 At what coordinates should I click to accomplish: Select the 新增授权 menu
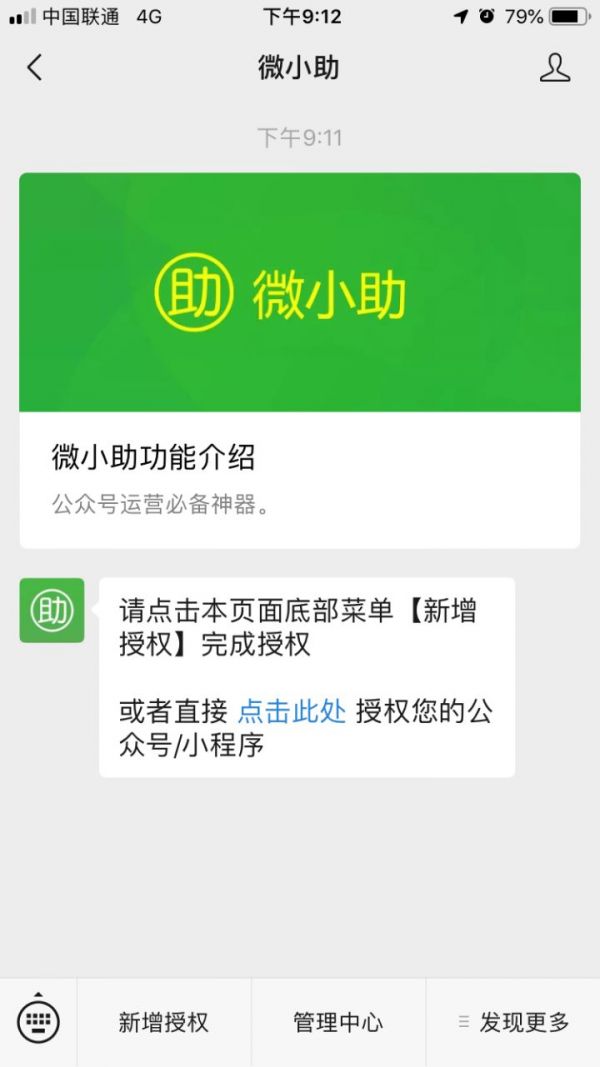coord(164,1022)
